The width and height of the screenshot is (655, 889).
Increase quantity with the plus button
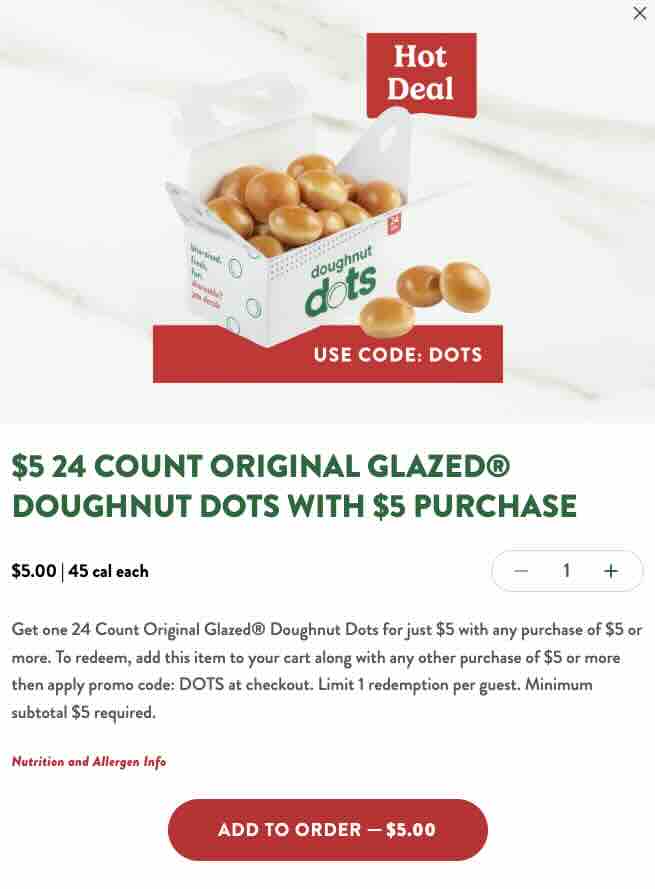tap(611, 571)
